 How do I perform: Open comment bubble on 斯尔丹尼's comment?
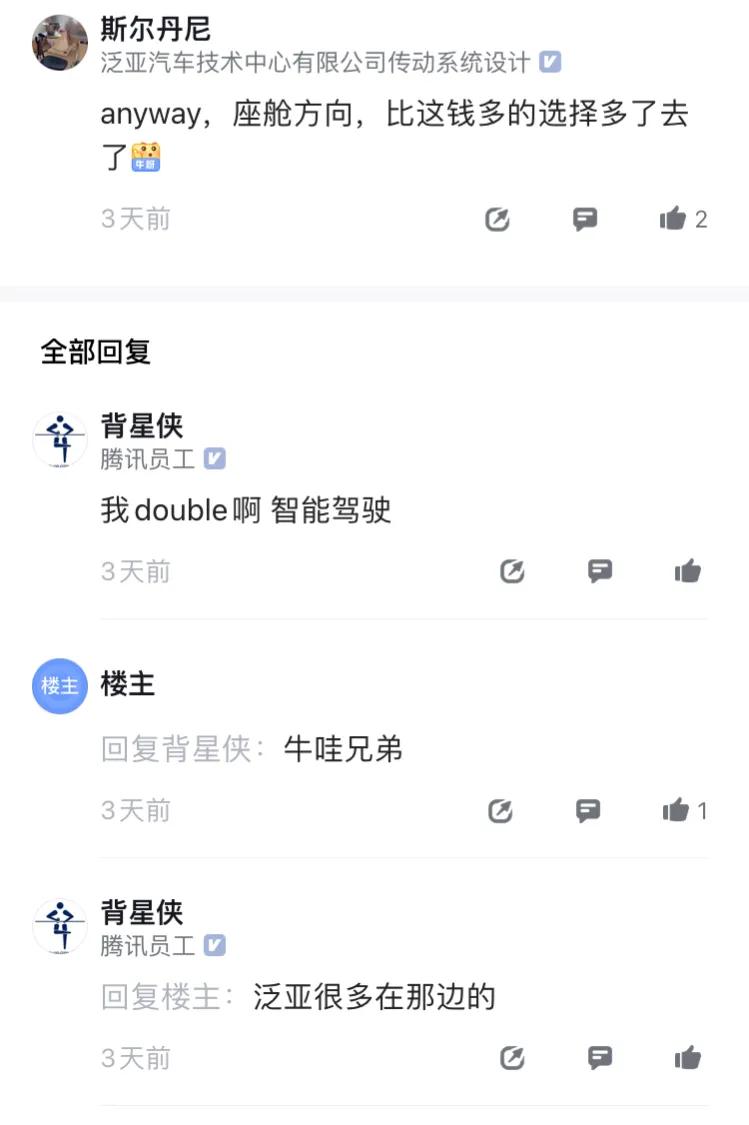point(586,219)
